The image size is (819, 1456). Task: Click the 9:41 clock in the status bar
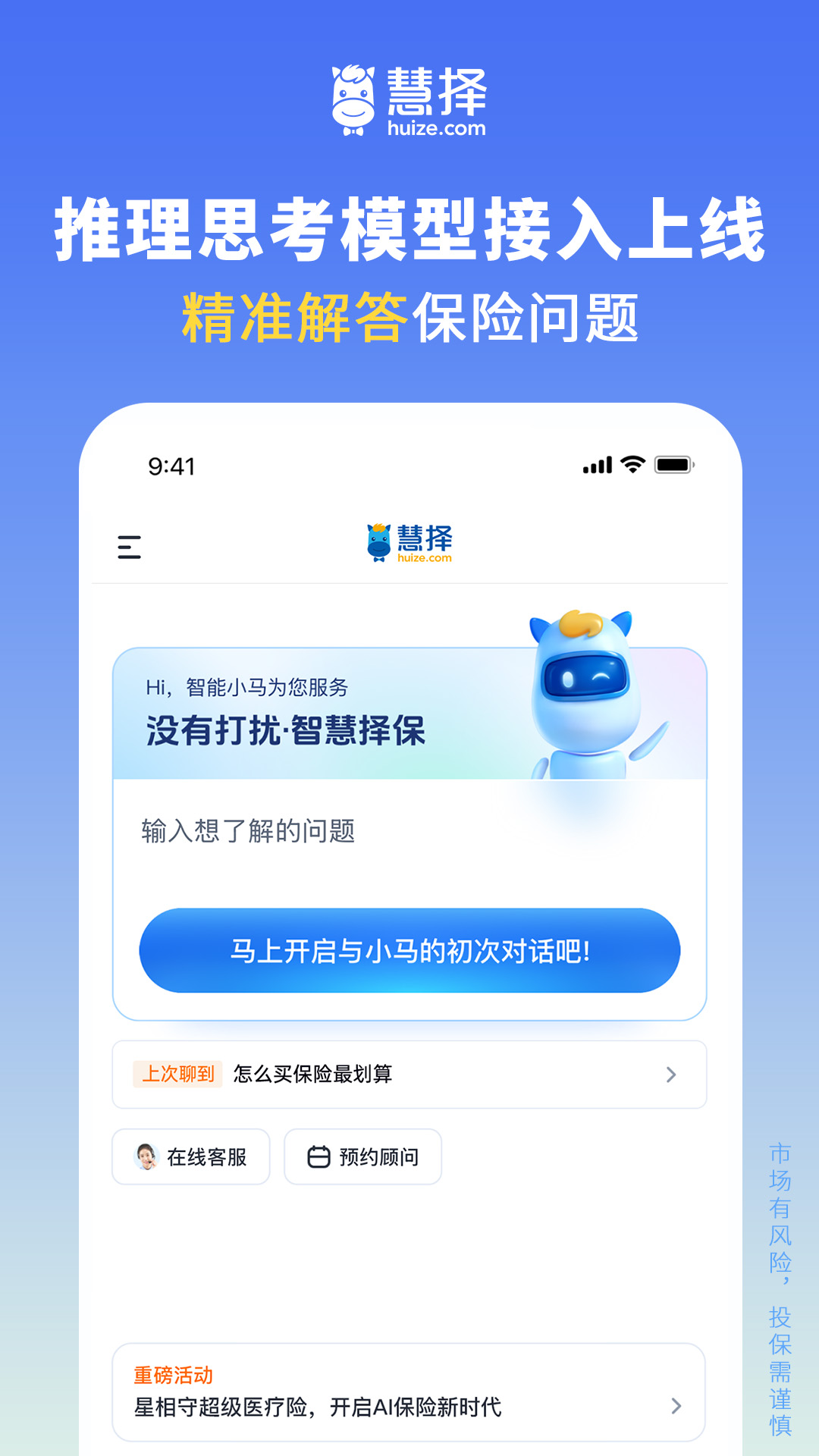click(x=170, y=464)
